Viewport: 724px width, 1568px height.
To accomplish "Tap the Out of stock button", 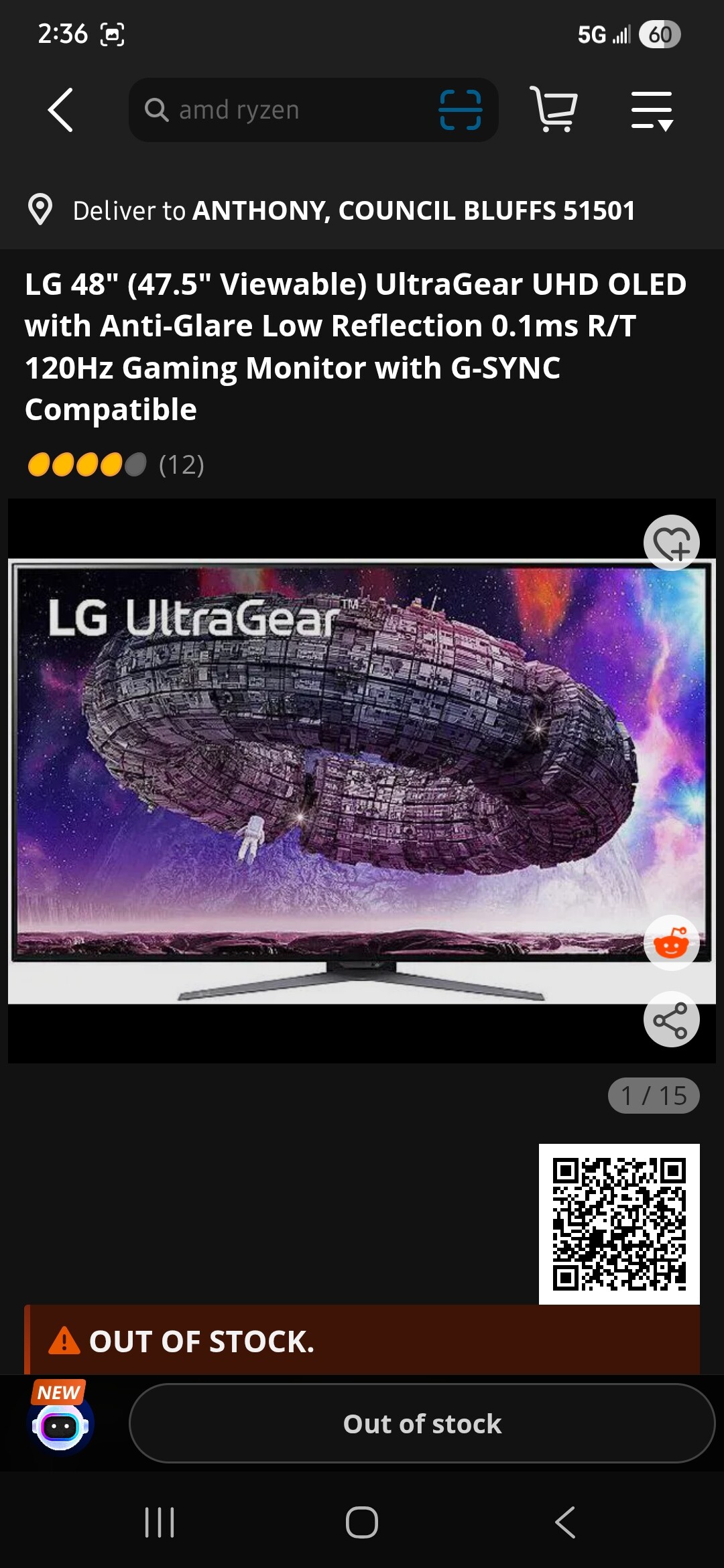I will tap(422, 1423).
